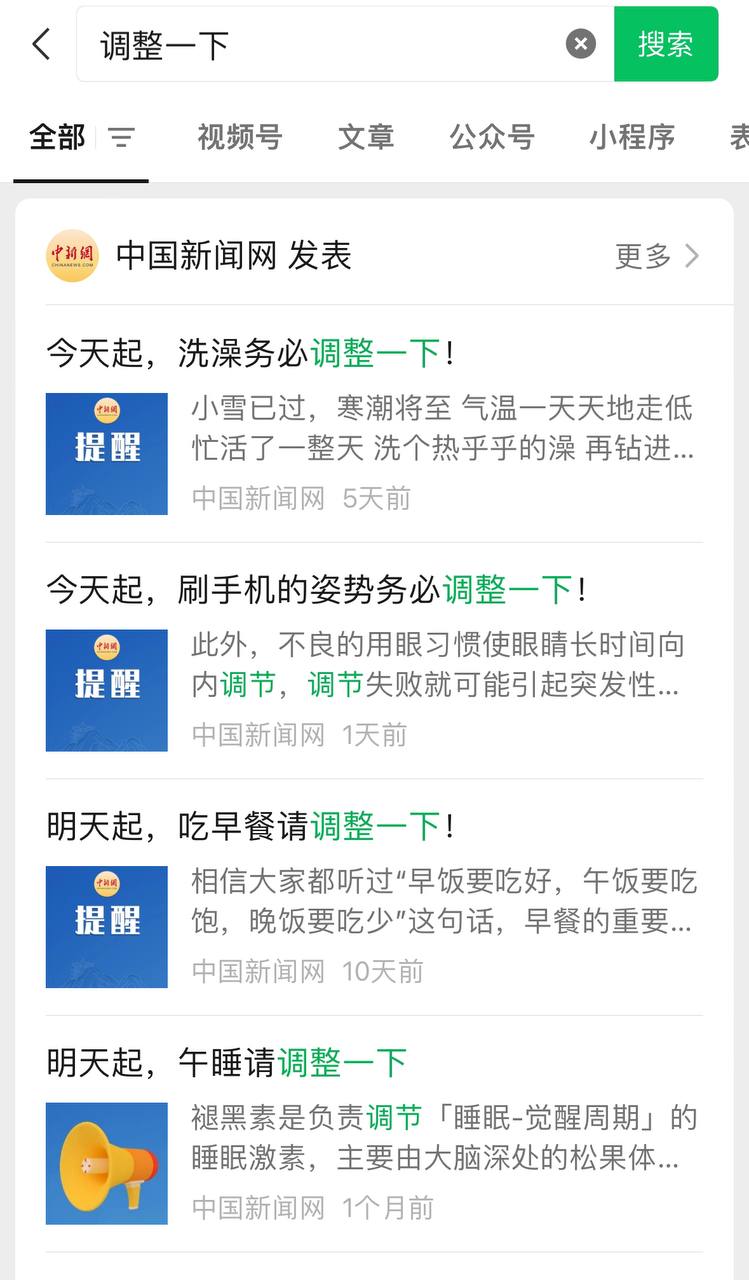This screenshot has width=749, height=1280.
Task: Tap the chevron beside 更多
Action: [x=690, y=256]
